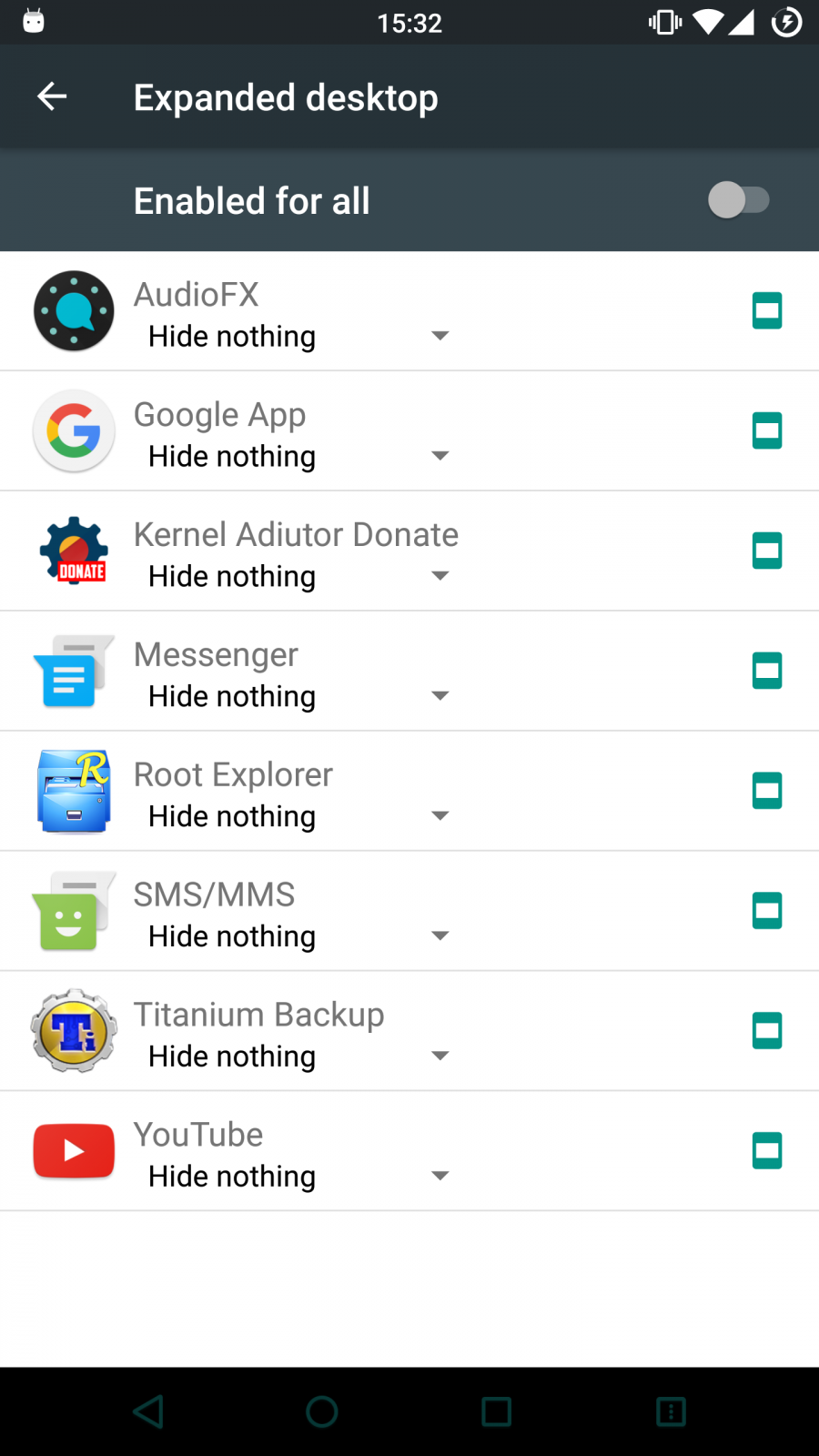
Task: Tap the teal screen icon for AudioFX
Action: 767,310
